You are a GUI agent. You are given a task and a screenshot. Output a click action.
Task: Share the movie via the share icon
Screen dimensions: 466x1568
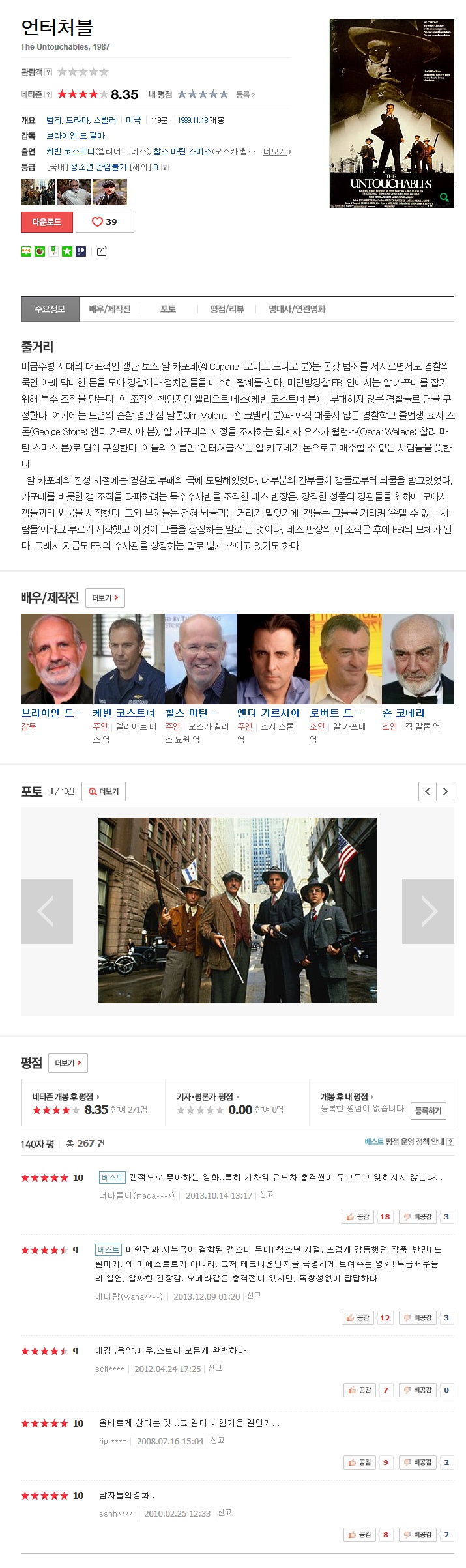tap(102, 251)
